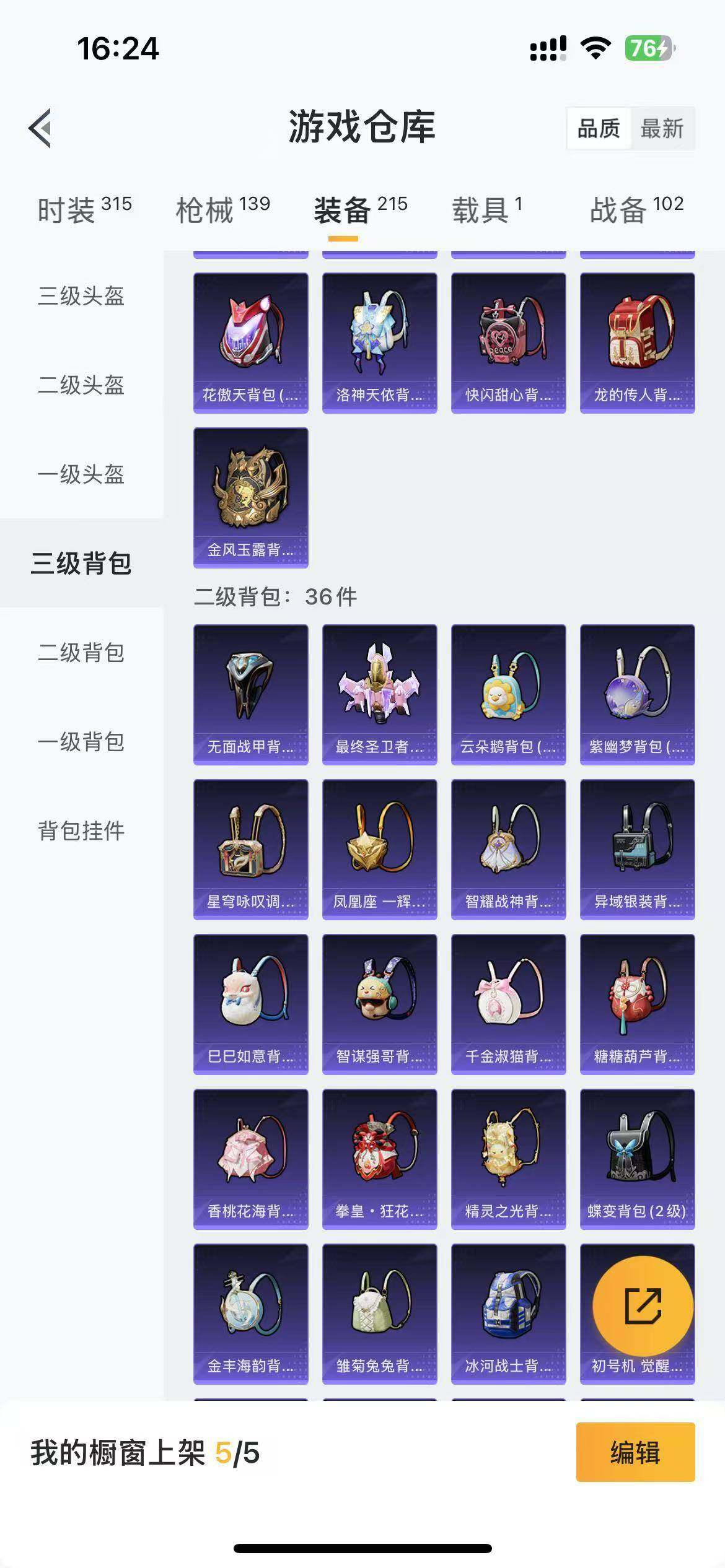The height and width of the screenshot is (1568, 725).
Task: Open the 云朵鹅背包 item
Action: click(509, 695)
